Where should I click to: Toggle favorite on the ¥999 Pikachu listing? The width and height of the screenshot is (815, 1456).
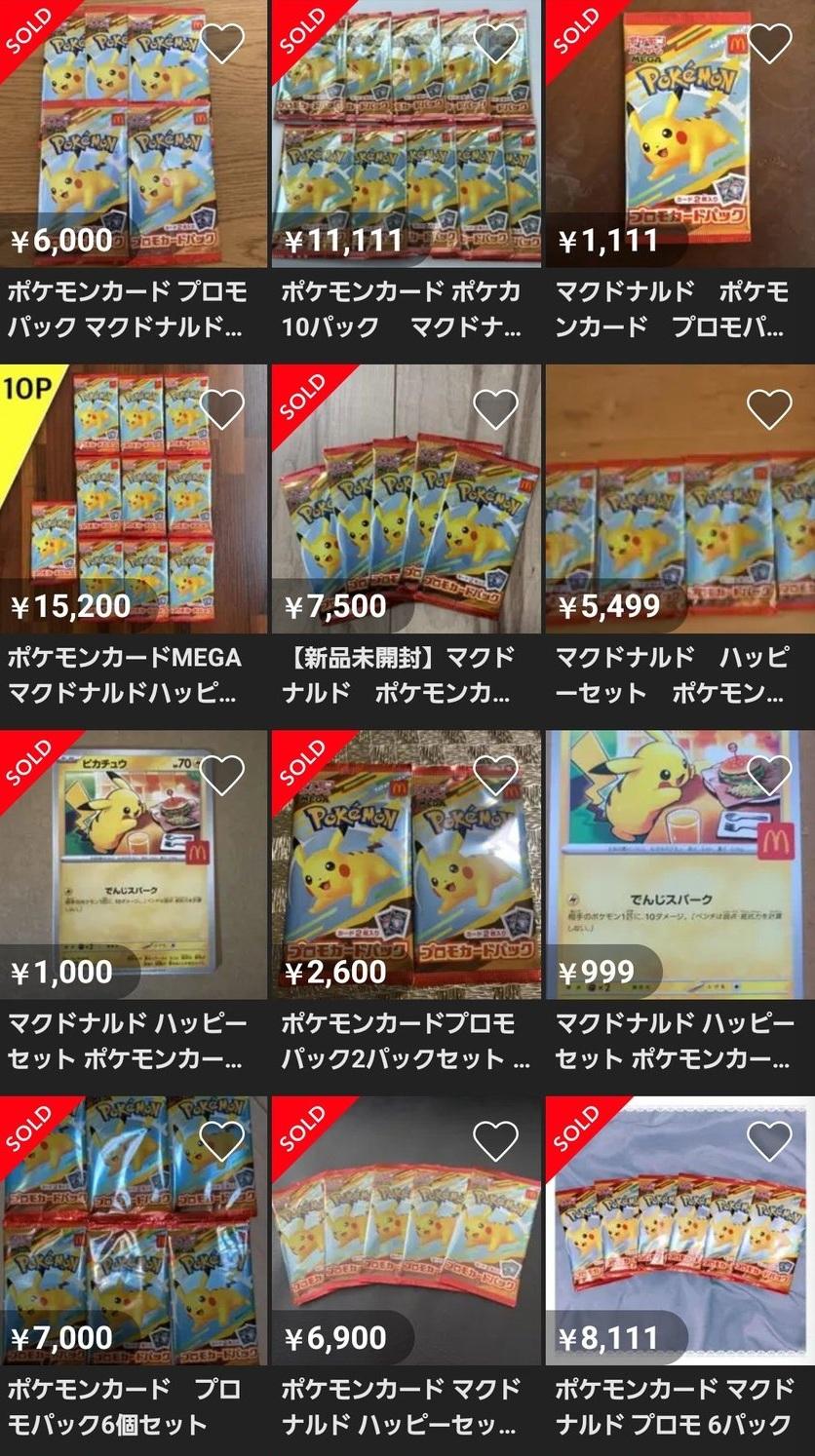pos(770,774)
